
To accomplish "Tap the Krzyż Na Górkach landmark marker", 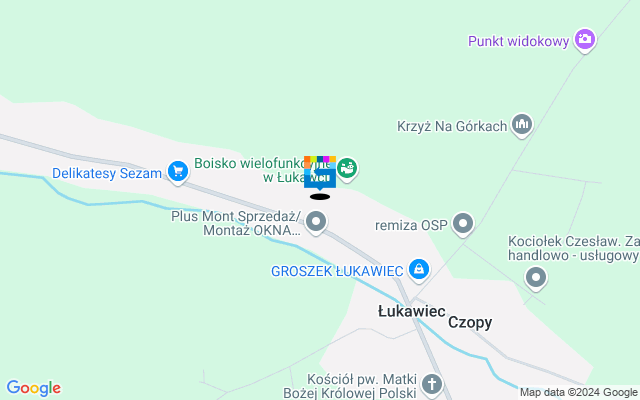I will [x=521, y=125].
